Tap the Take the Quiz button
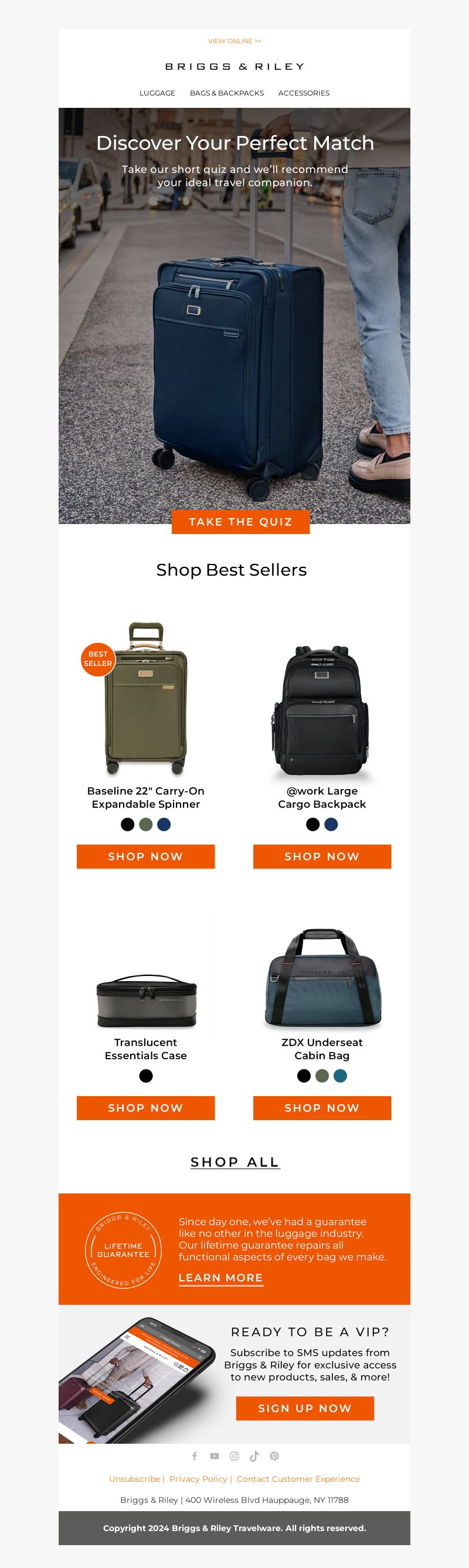The image size is (469, 1568). pos(240,522)
